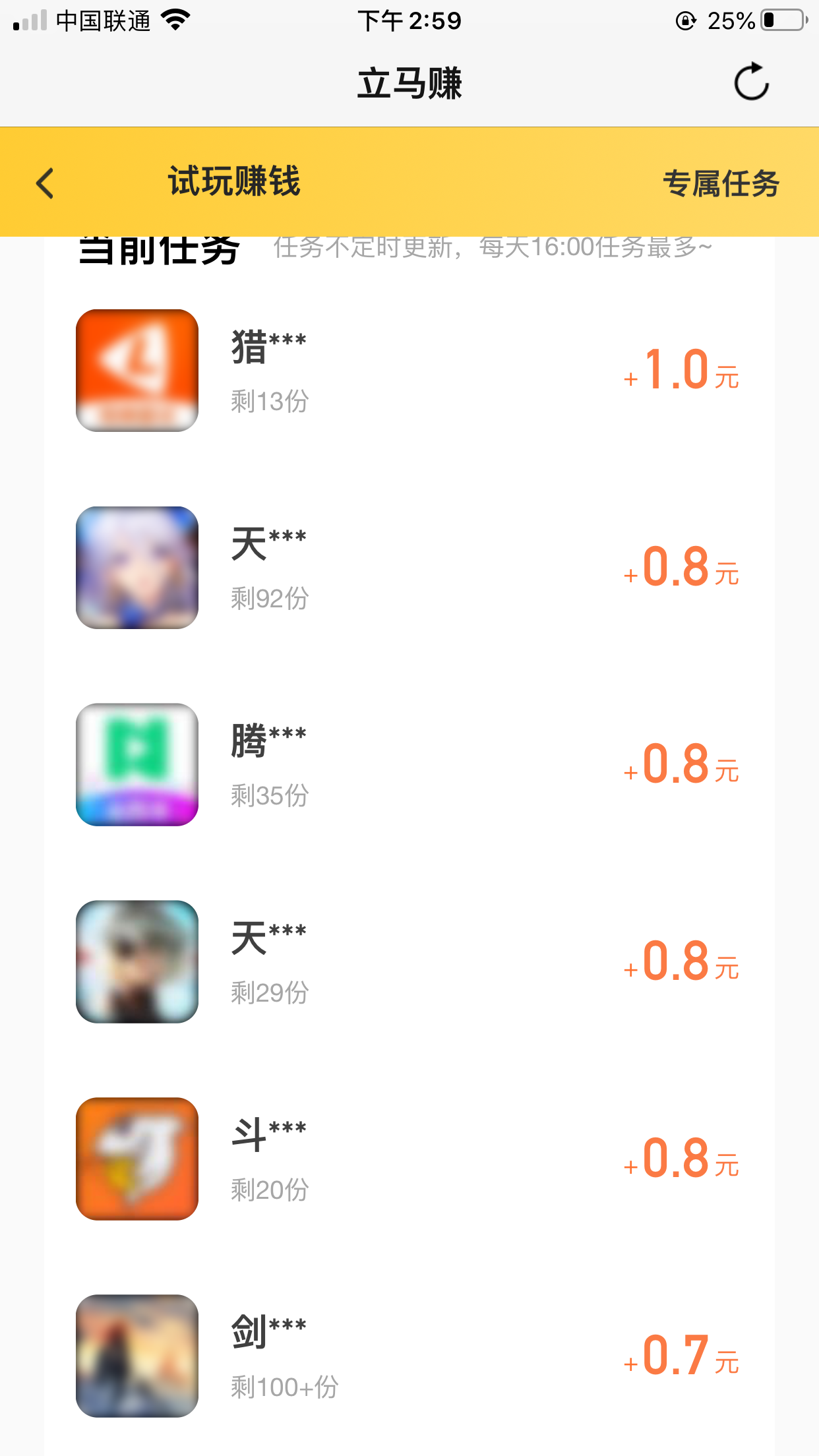Refresh the 立马赚 page
This screenshot has height=1456, width=819.
click(751, 82)
